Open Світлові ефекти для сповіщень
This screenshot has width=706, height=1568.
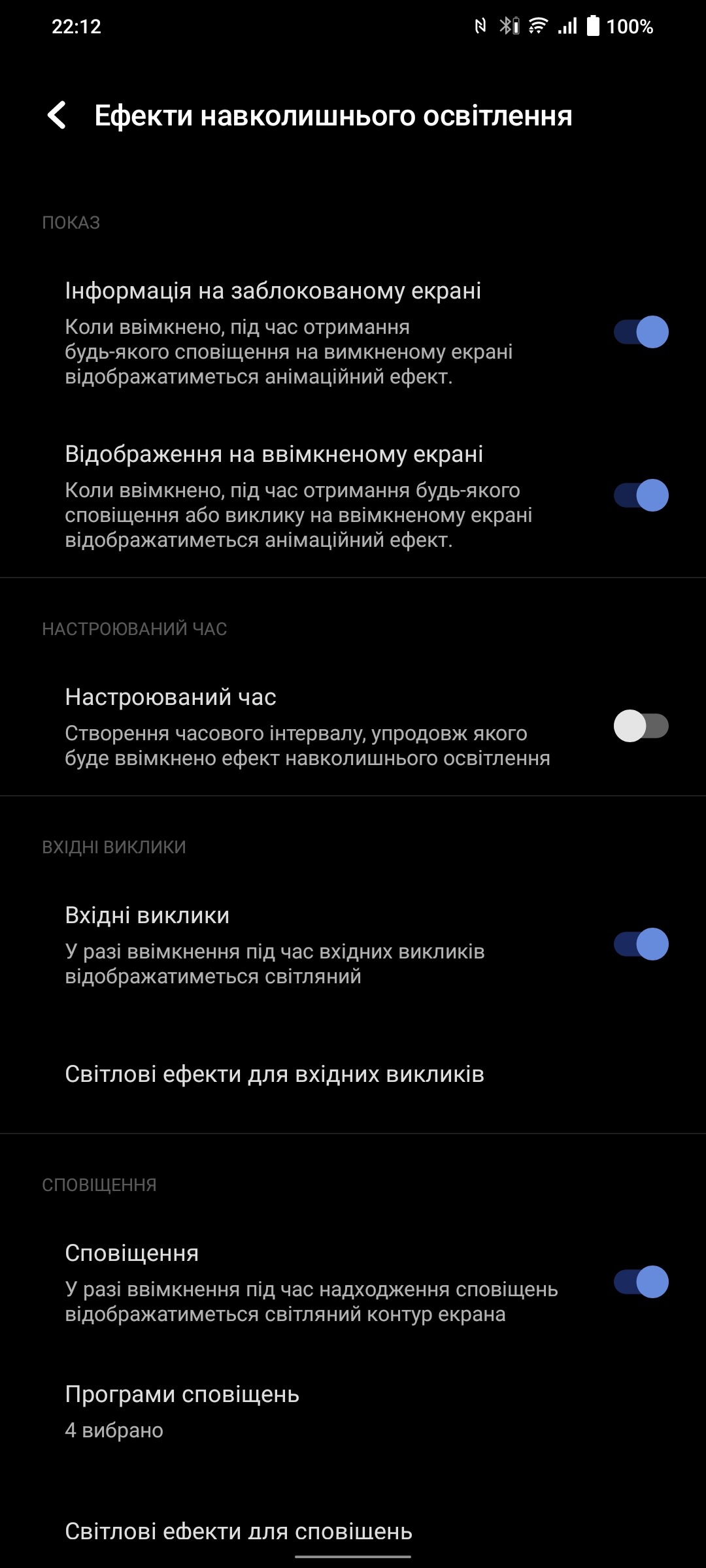point(239,1531)
